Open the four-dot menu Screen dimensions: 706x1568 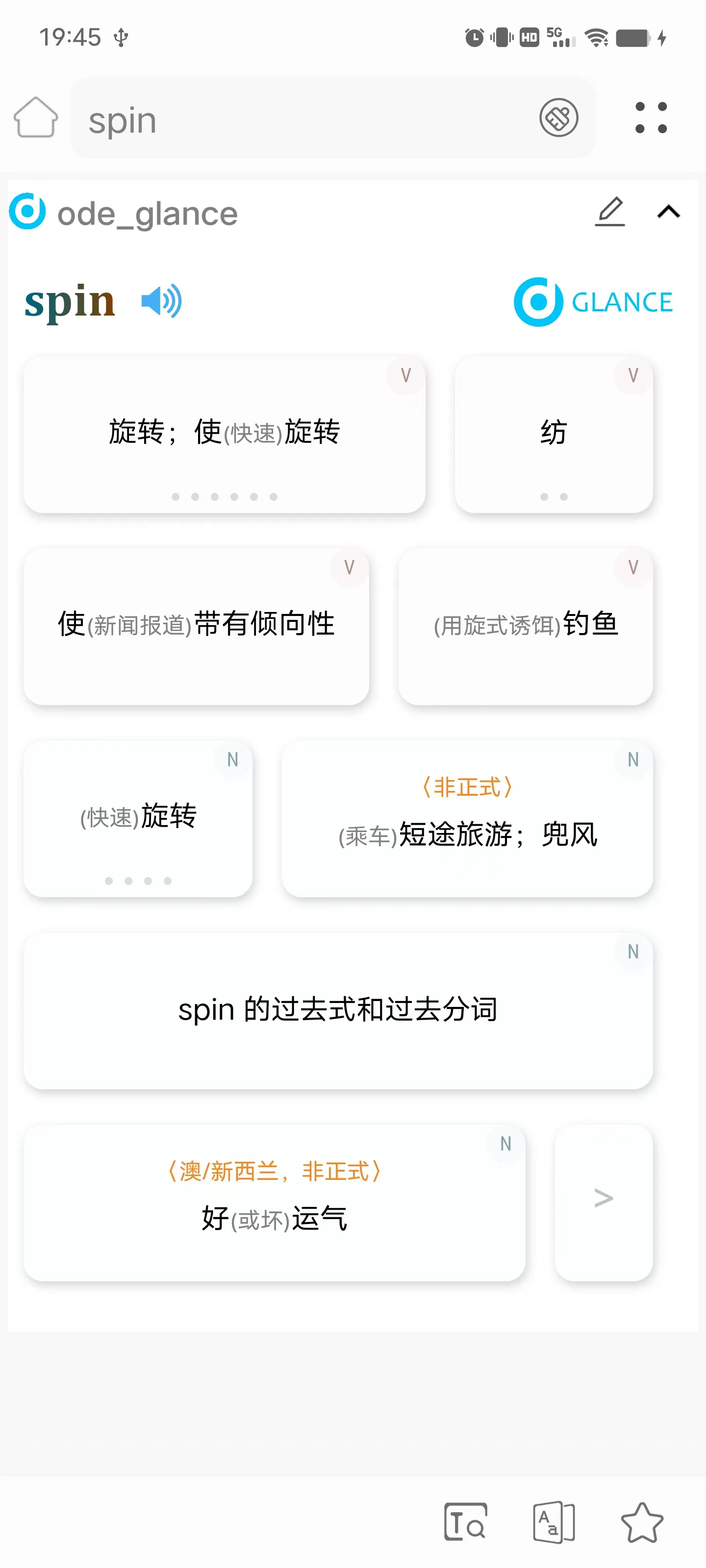(x=651, y=118)
